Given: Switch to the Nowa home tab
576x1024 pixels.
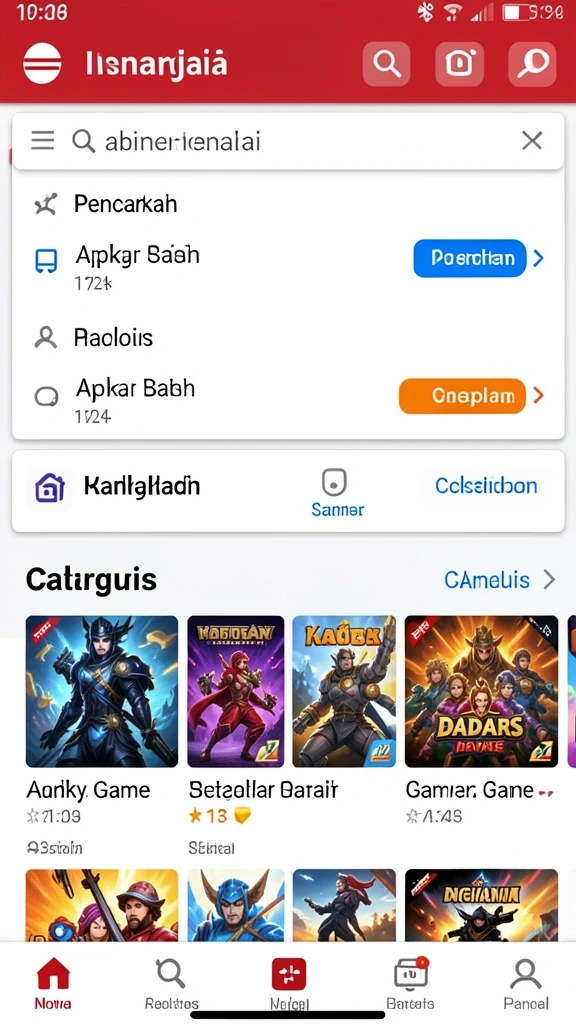Looking at the screenshot, I should click(x=53, y=984).
